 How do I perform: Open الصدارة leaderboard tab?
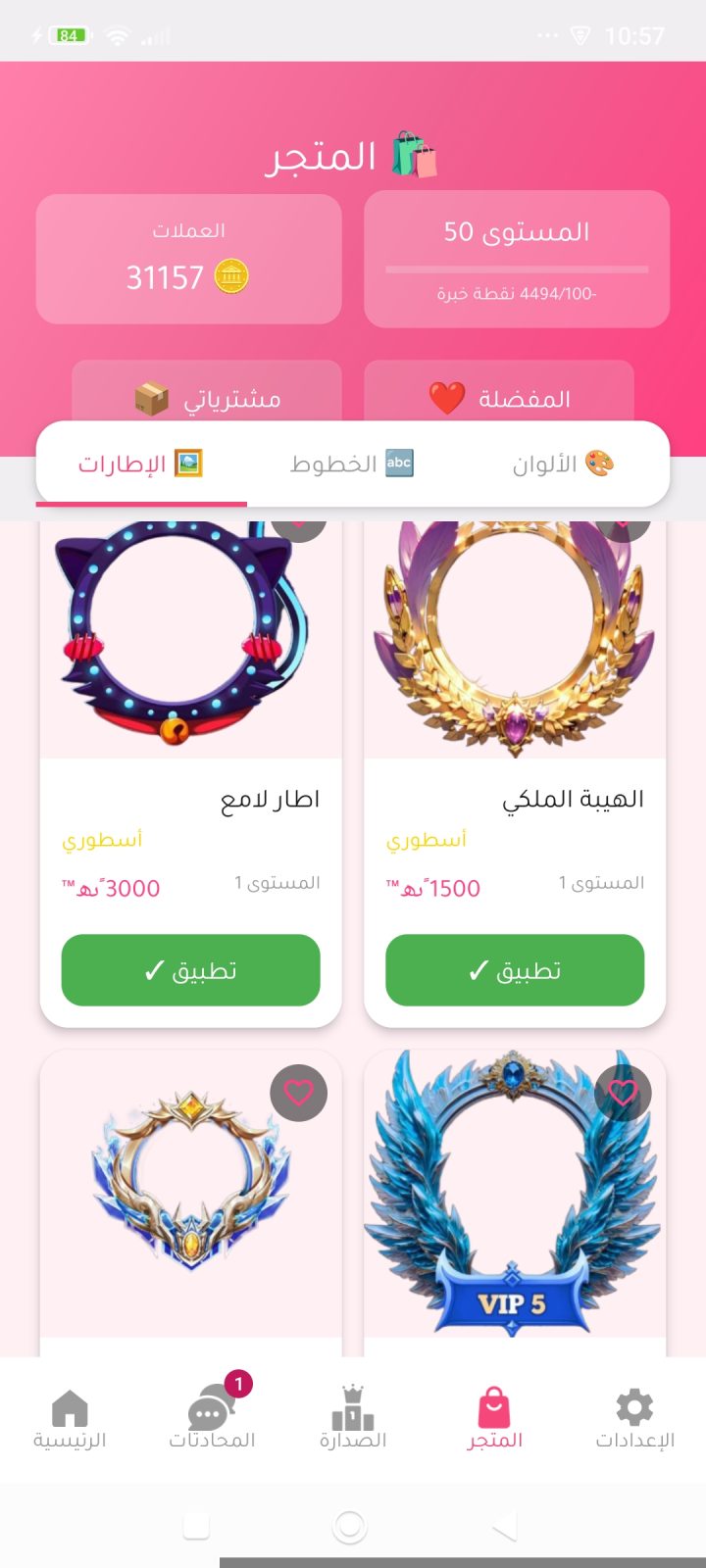click(x=353, y=1421)
